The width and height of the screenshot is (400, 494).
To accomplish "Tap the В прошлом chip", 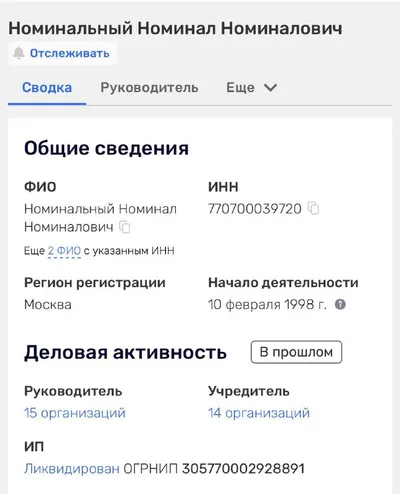I will tap(296, 352).
